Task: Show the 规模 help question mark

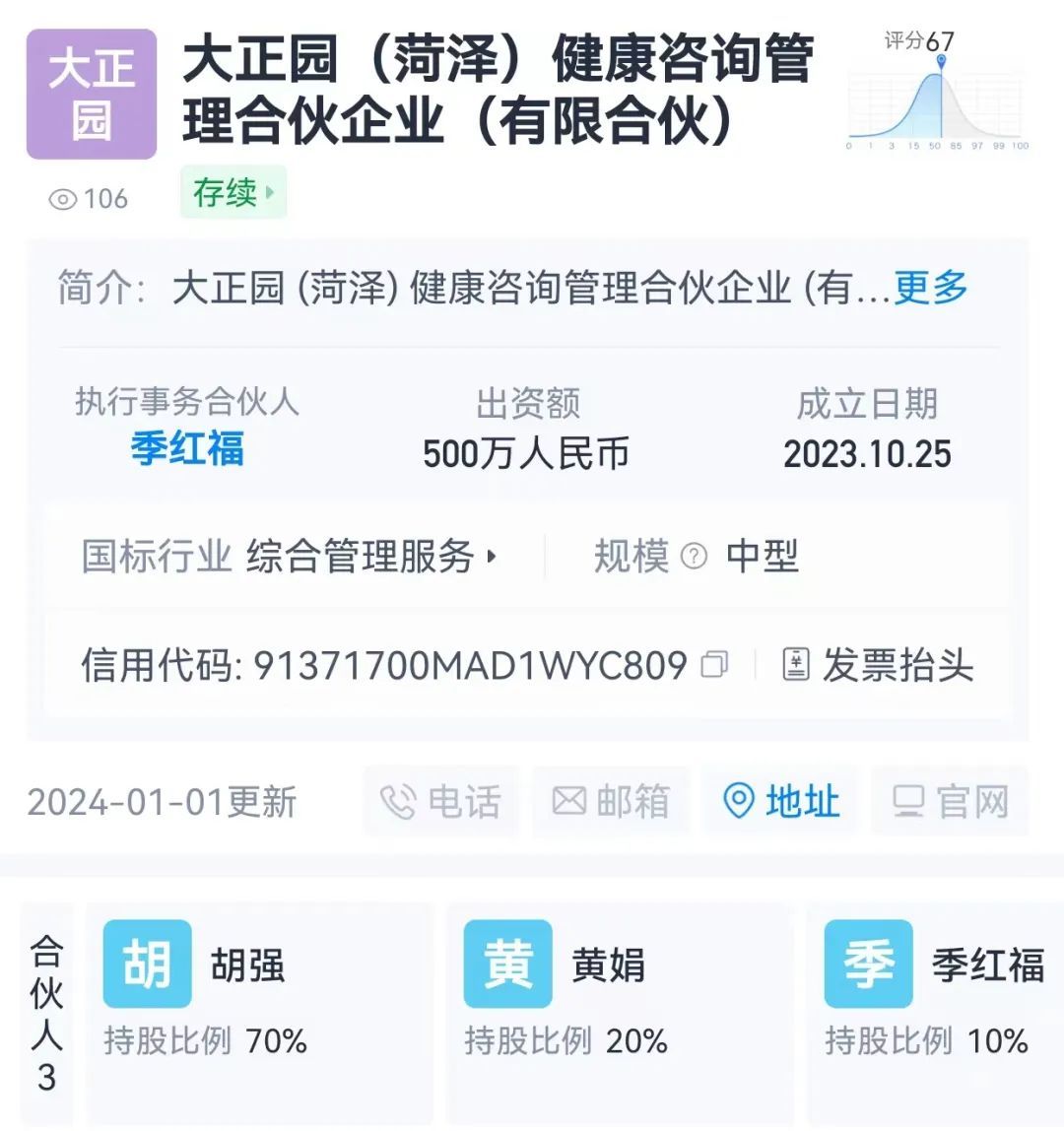Action: [694, 557]
